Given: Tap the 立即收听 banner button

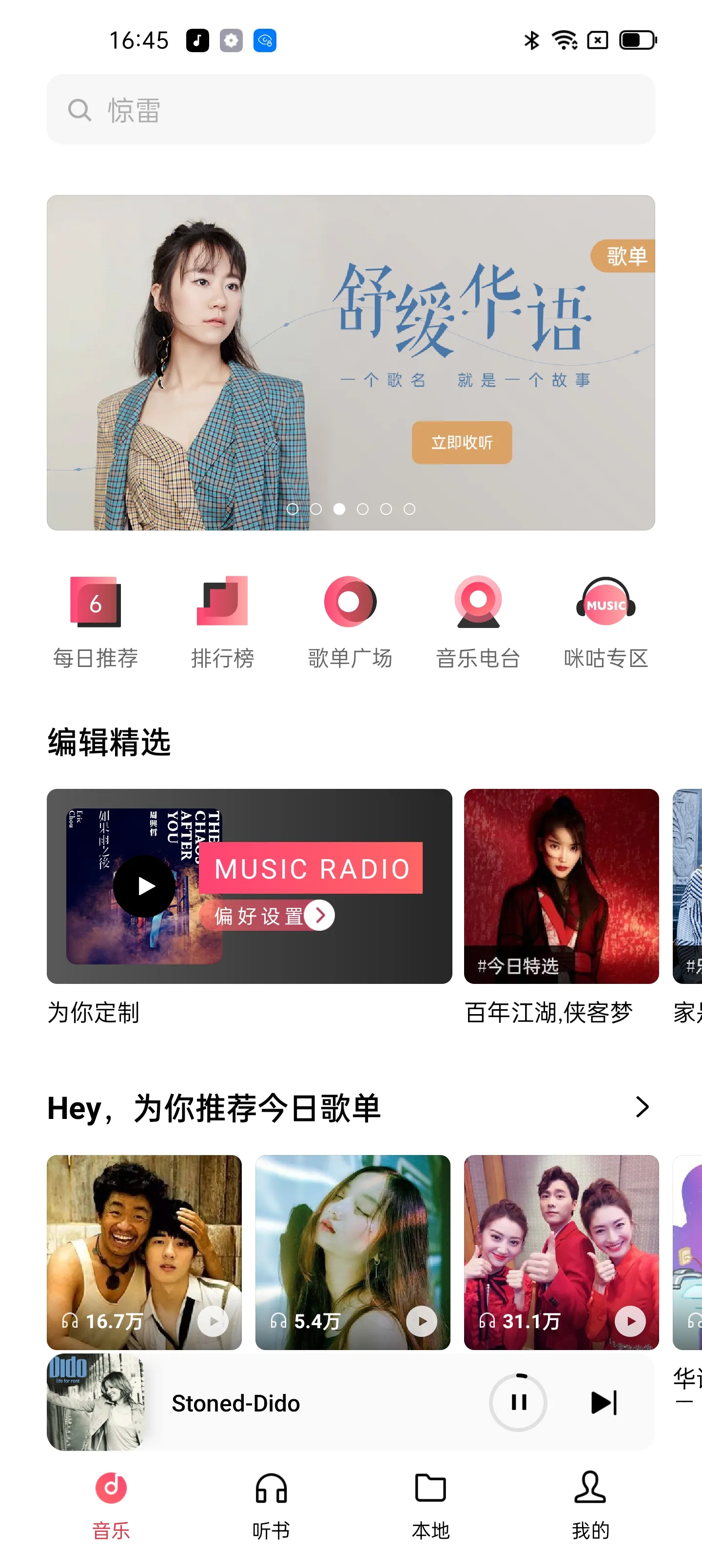Looking at the screenshot, I should point(462,443).
